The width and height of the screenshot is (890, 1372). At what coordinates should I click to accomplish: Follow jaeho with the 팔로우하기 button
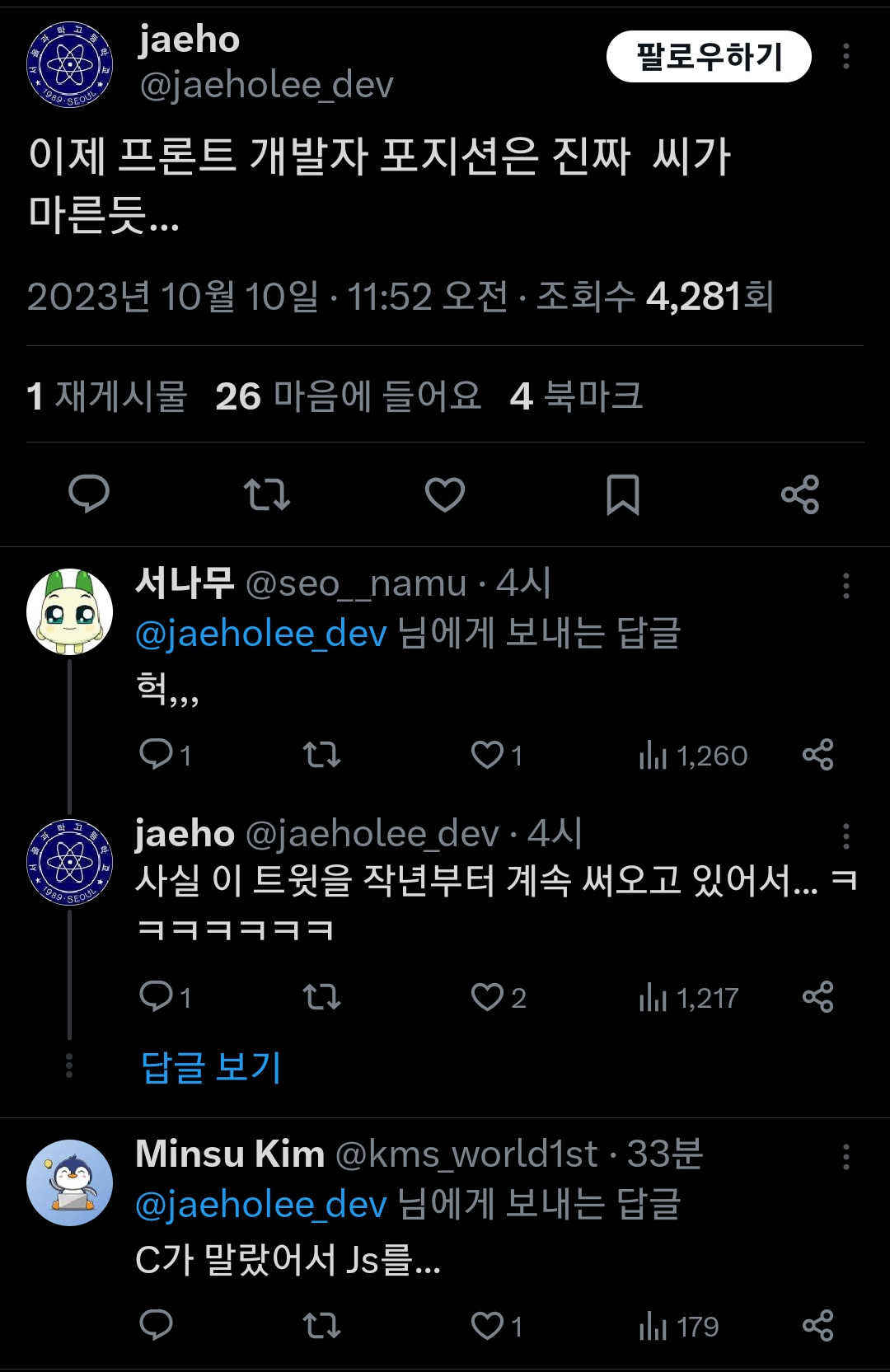point(709,57)
